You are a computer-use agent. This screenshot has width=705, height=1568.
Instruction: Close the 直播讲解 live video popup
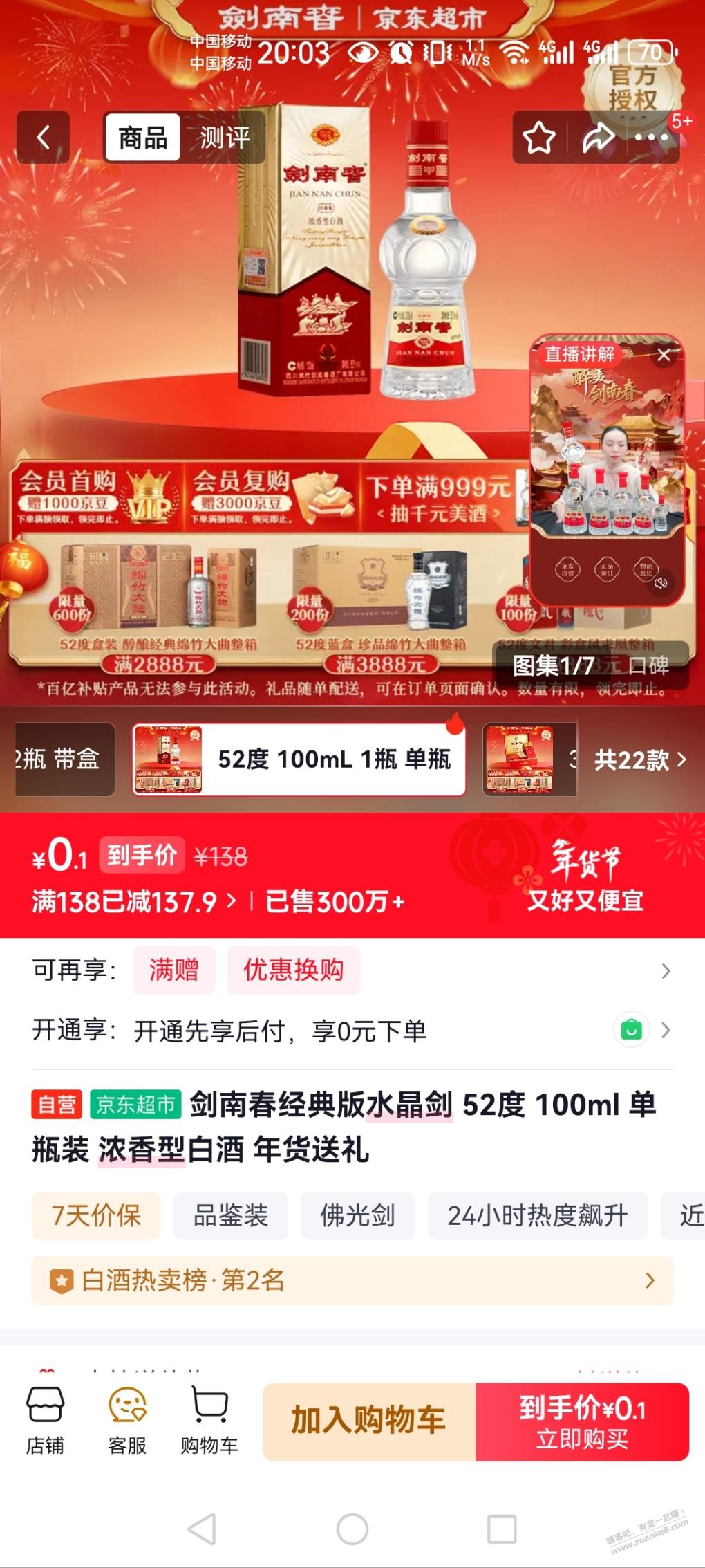coord(664,356)
